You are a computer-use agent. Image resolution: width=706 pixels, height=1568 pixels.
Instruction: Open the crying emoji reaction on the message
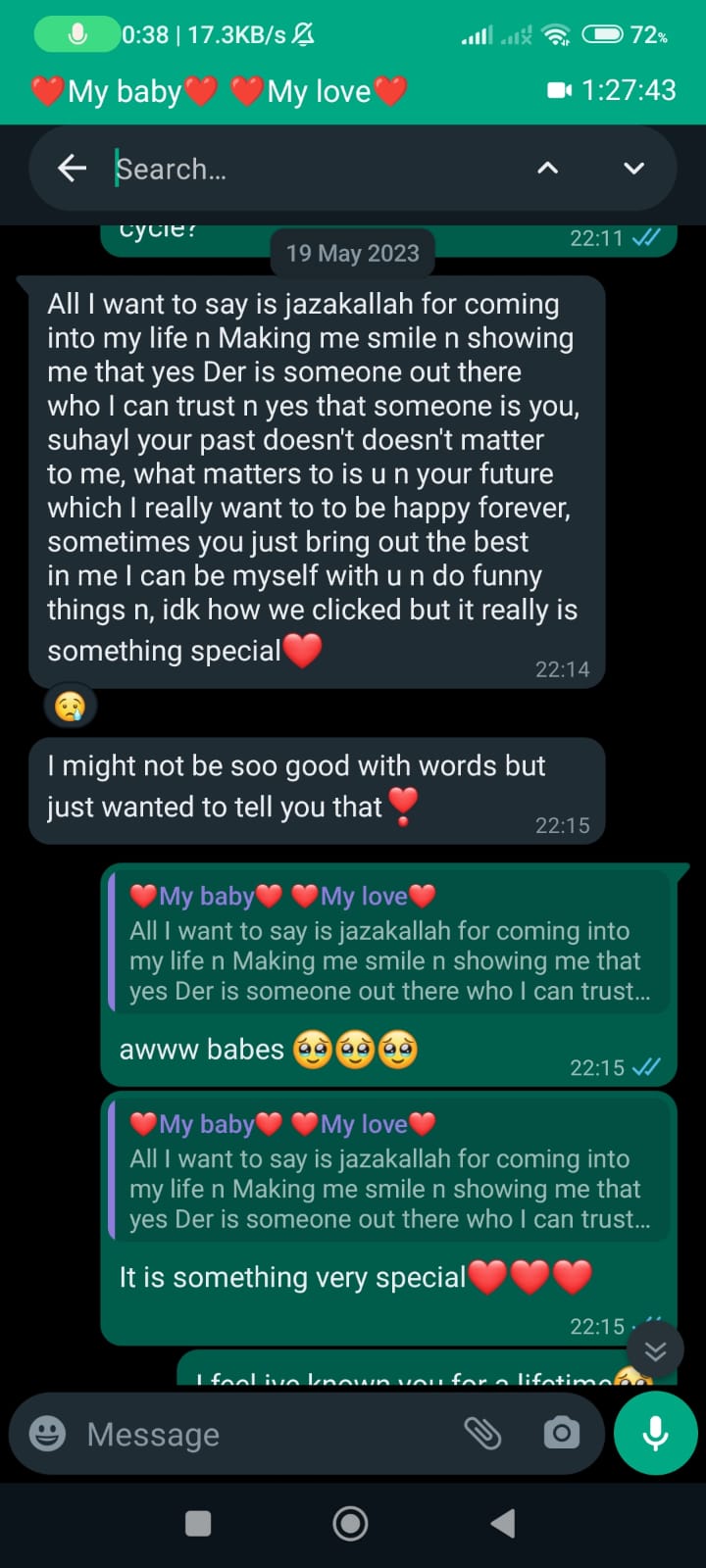70,706
